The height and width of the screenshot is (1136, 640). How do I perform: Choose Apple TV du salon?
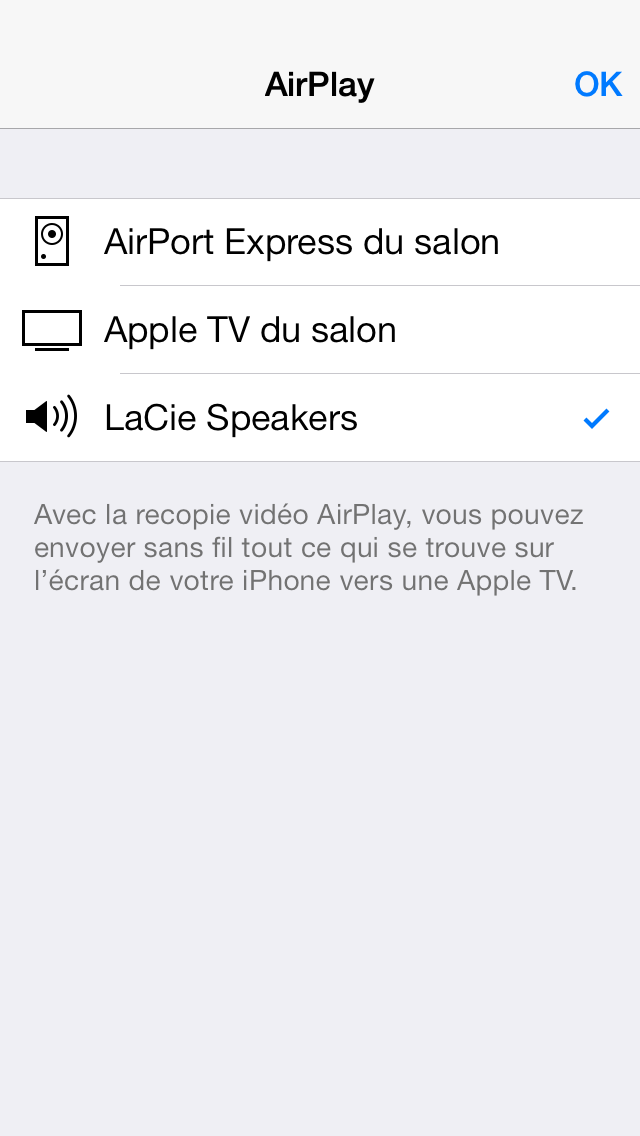[x=320, y=330]
